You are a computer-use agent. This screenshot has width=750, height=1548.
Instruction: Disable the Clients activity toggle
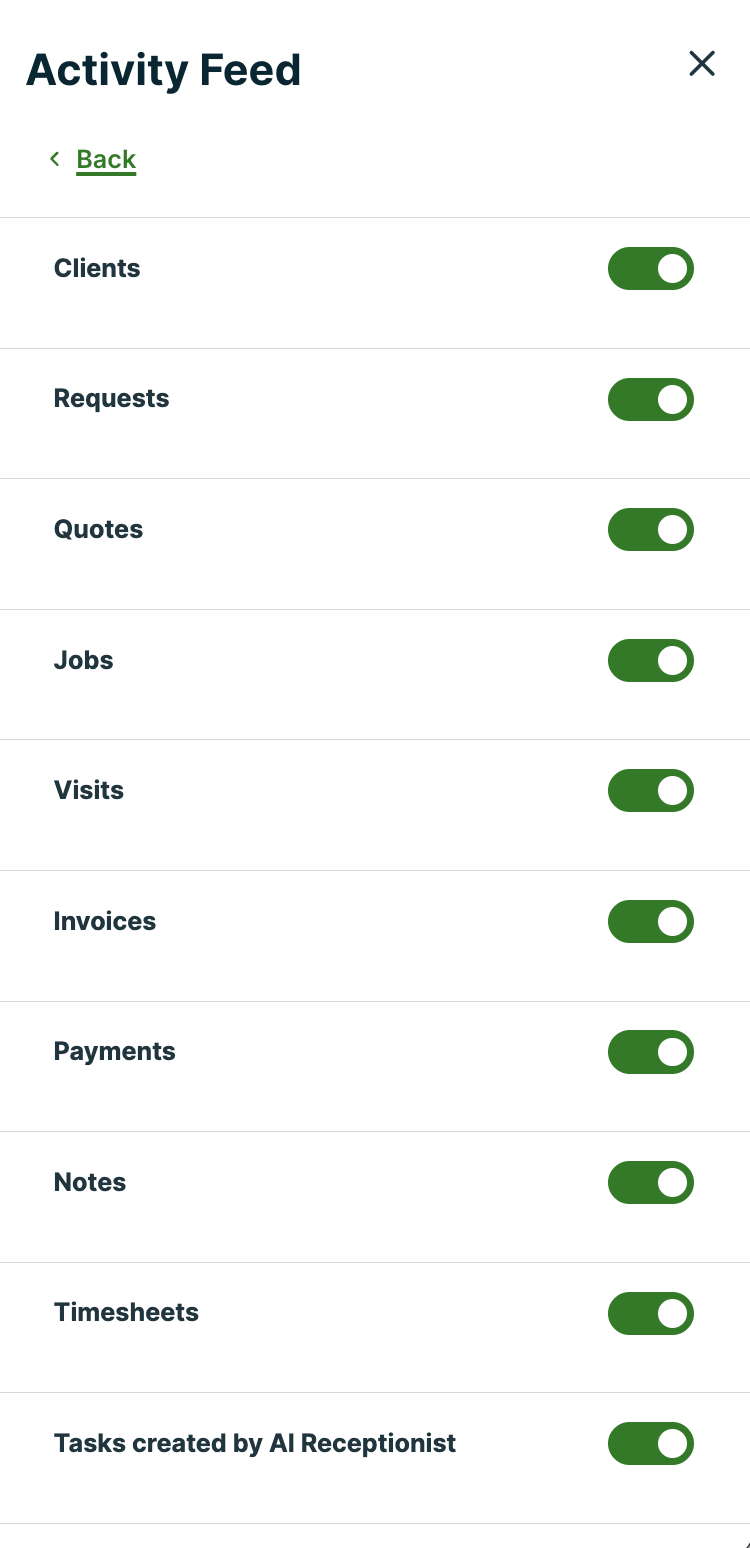[x=650, y=268]
